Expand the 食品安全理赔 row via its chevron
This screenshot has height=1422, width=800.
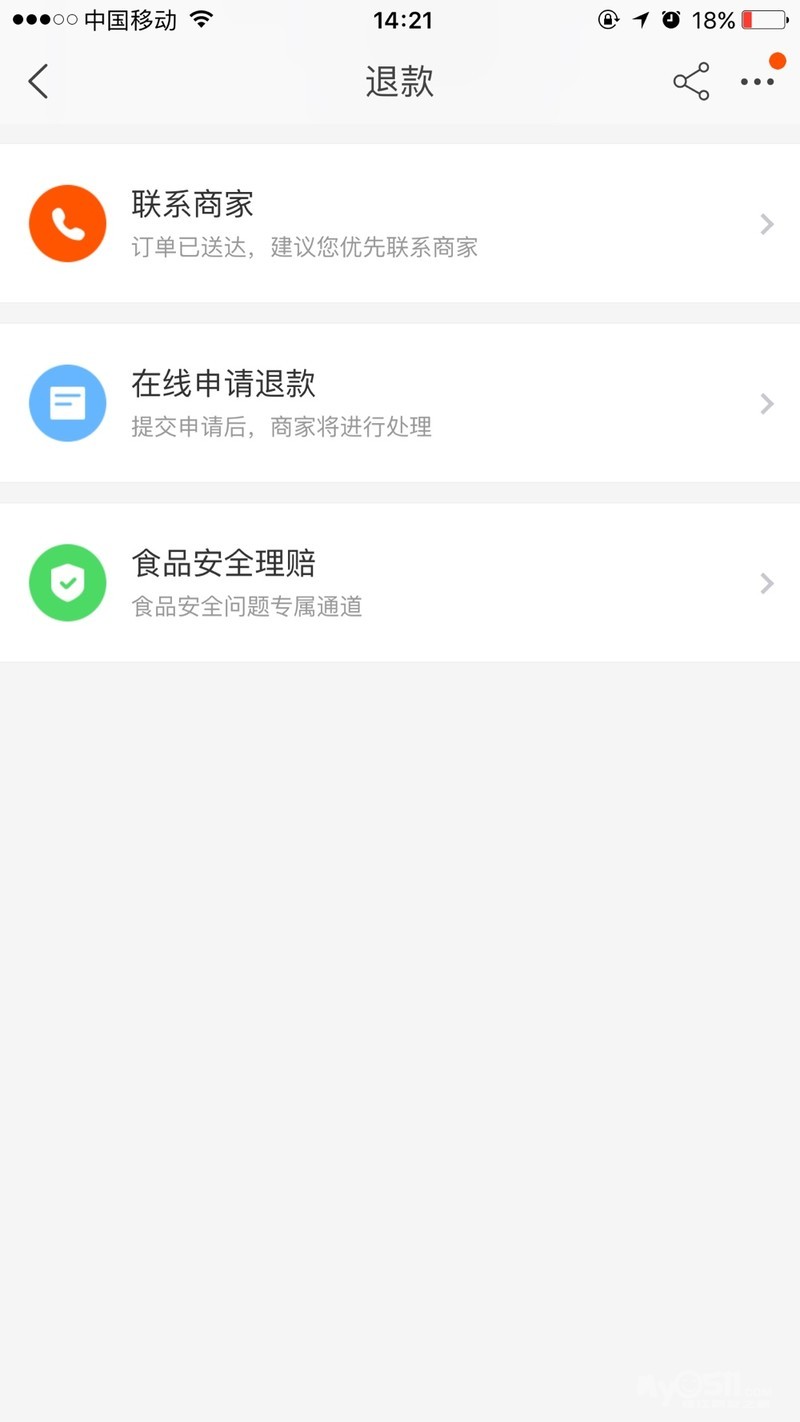coord(766,583)
